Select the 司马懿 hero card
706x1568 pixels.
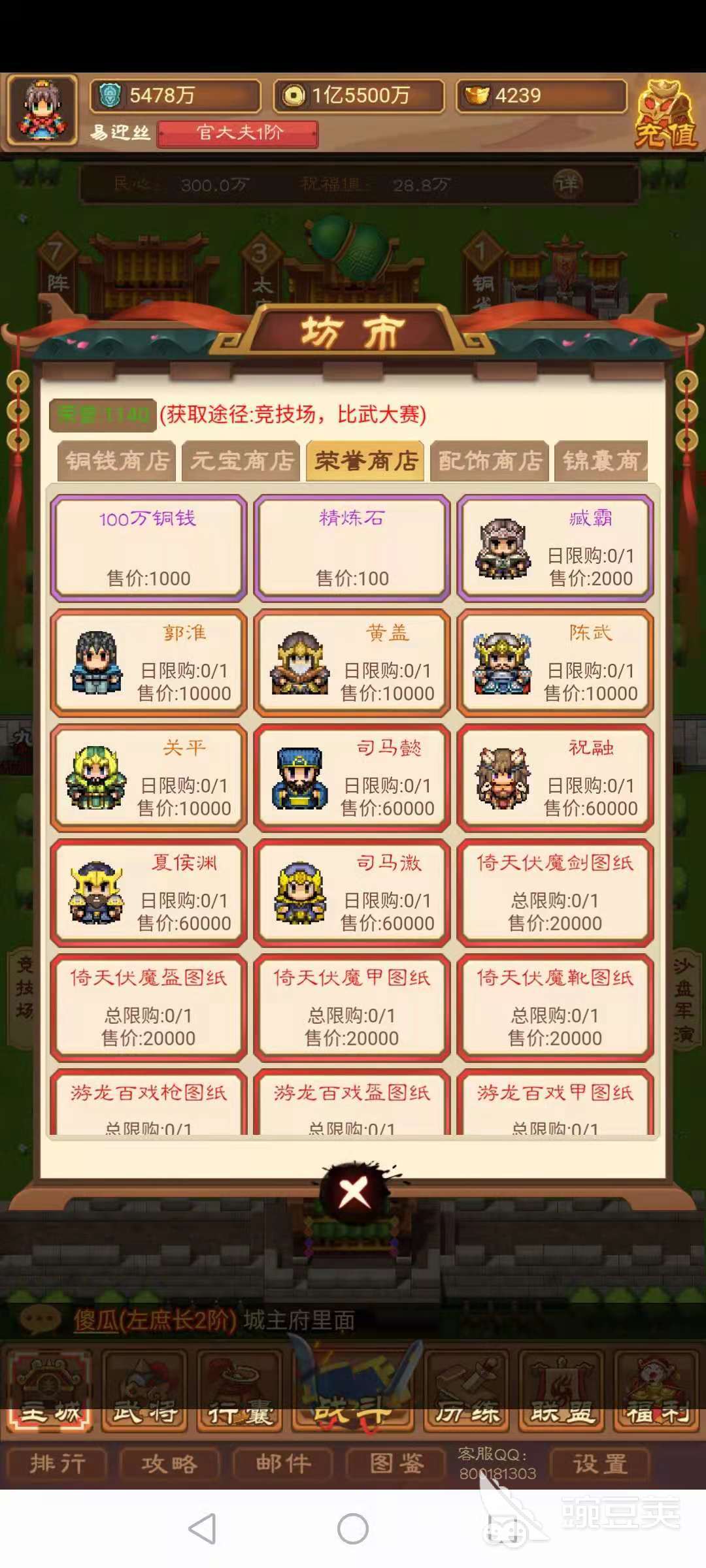[352, 777]
